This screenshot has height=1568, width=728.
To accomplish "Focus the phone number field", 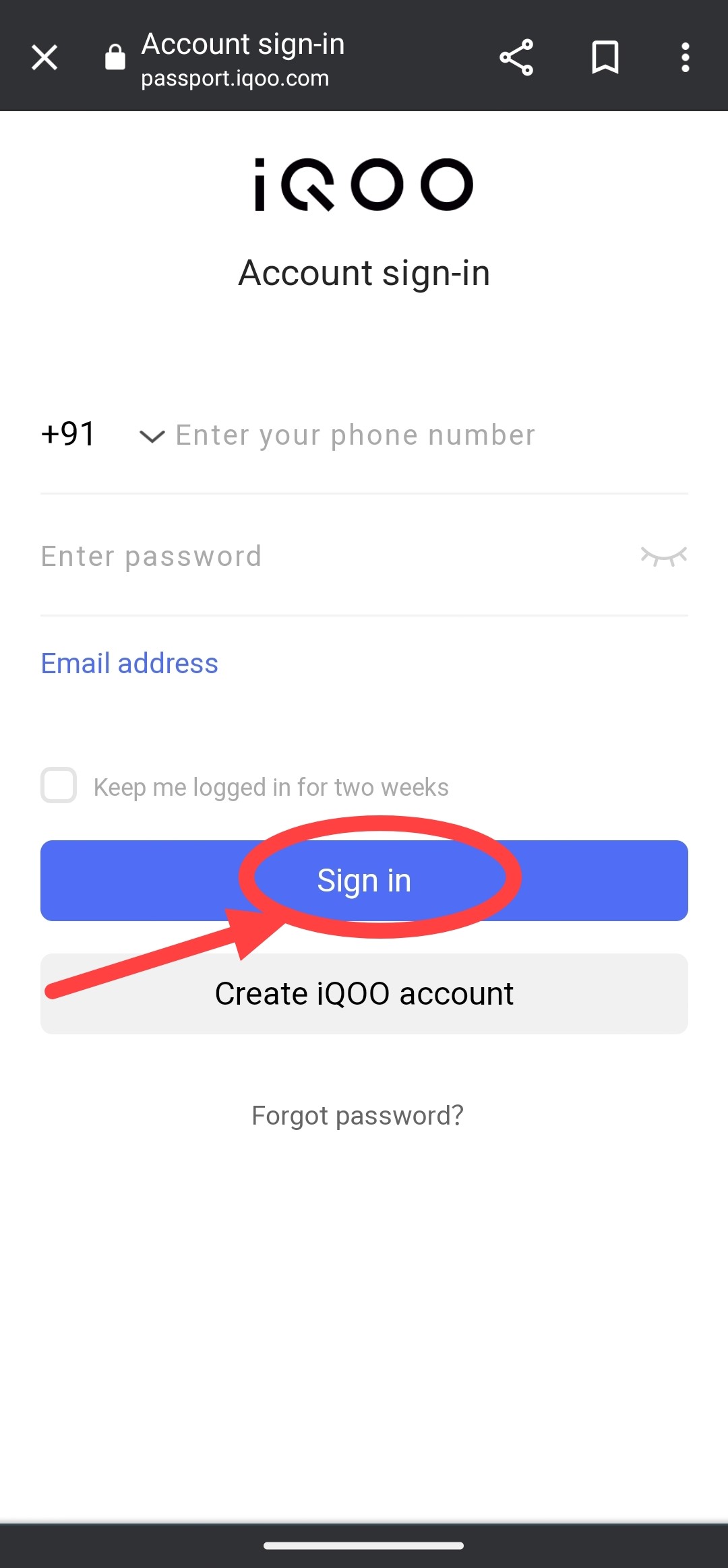I will 418,435.
